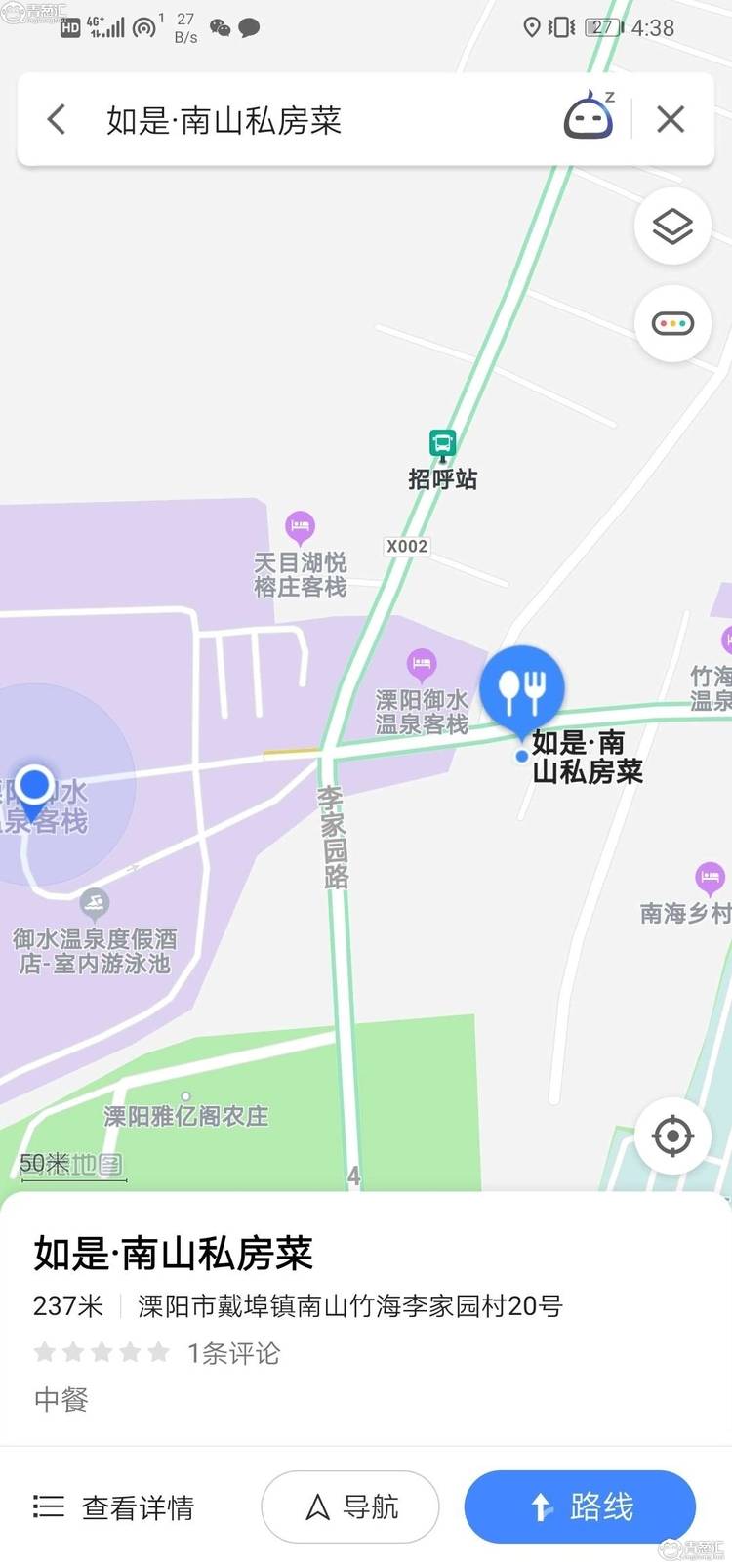Open 路线 route planning
732x1568 pixels.
(580, 1506)
